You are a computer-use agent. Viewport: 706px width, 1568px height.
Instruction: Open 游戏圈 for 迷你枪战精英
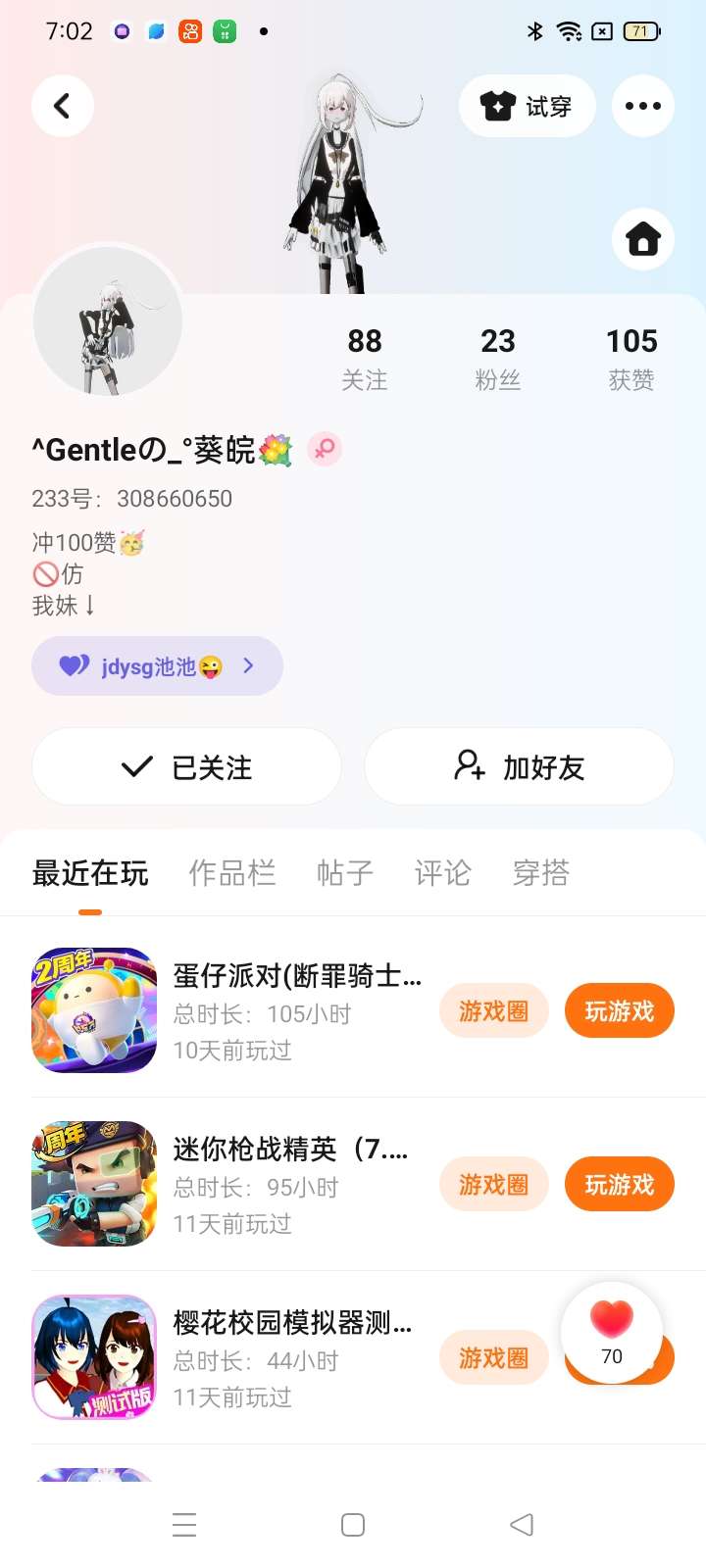[x=493, y=1184]
